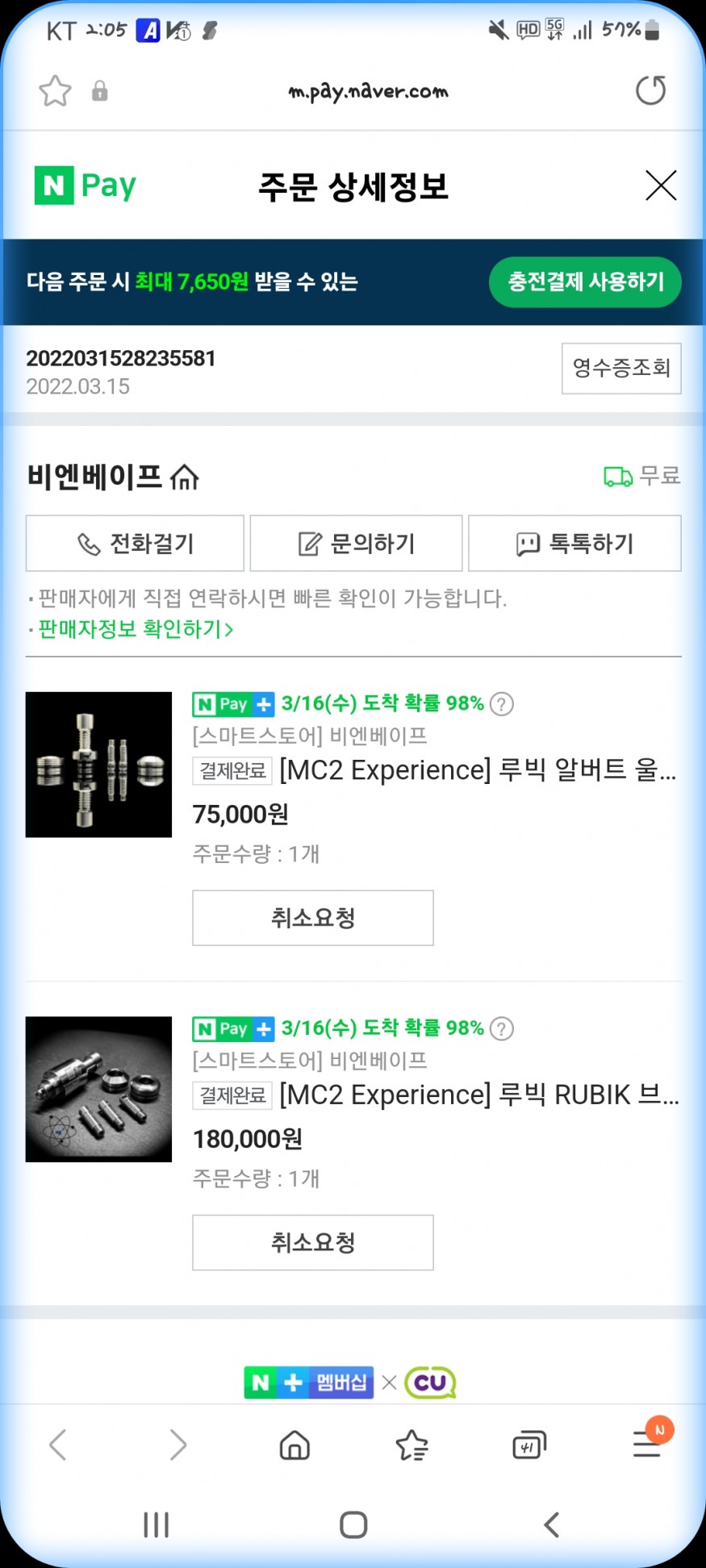Open the 루빅 알버트 product thumbnail

pos(98,765)
